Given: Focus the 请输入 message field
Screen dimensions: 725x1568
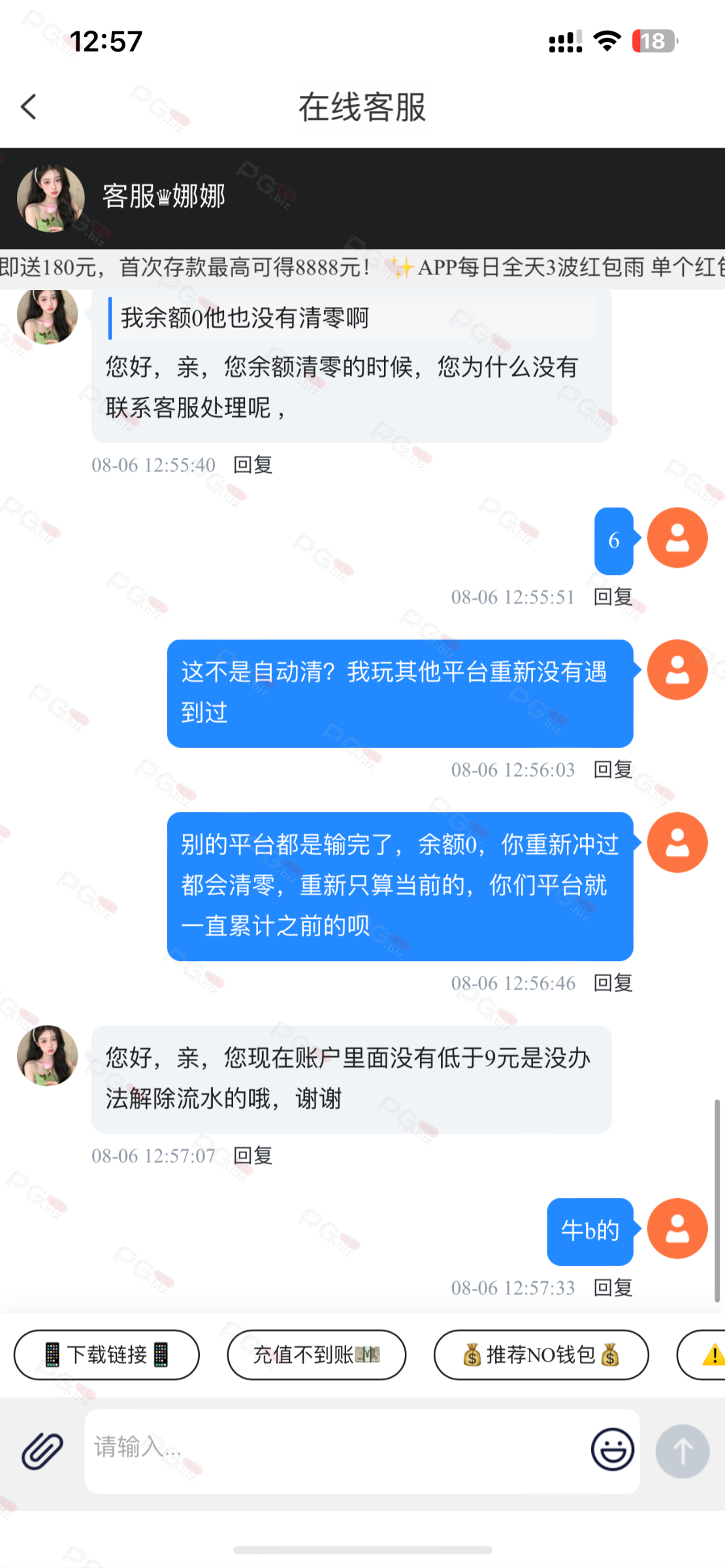Looking at the screenshot, I should click(x=333, y=1450).
